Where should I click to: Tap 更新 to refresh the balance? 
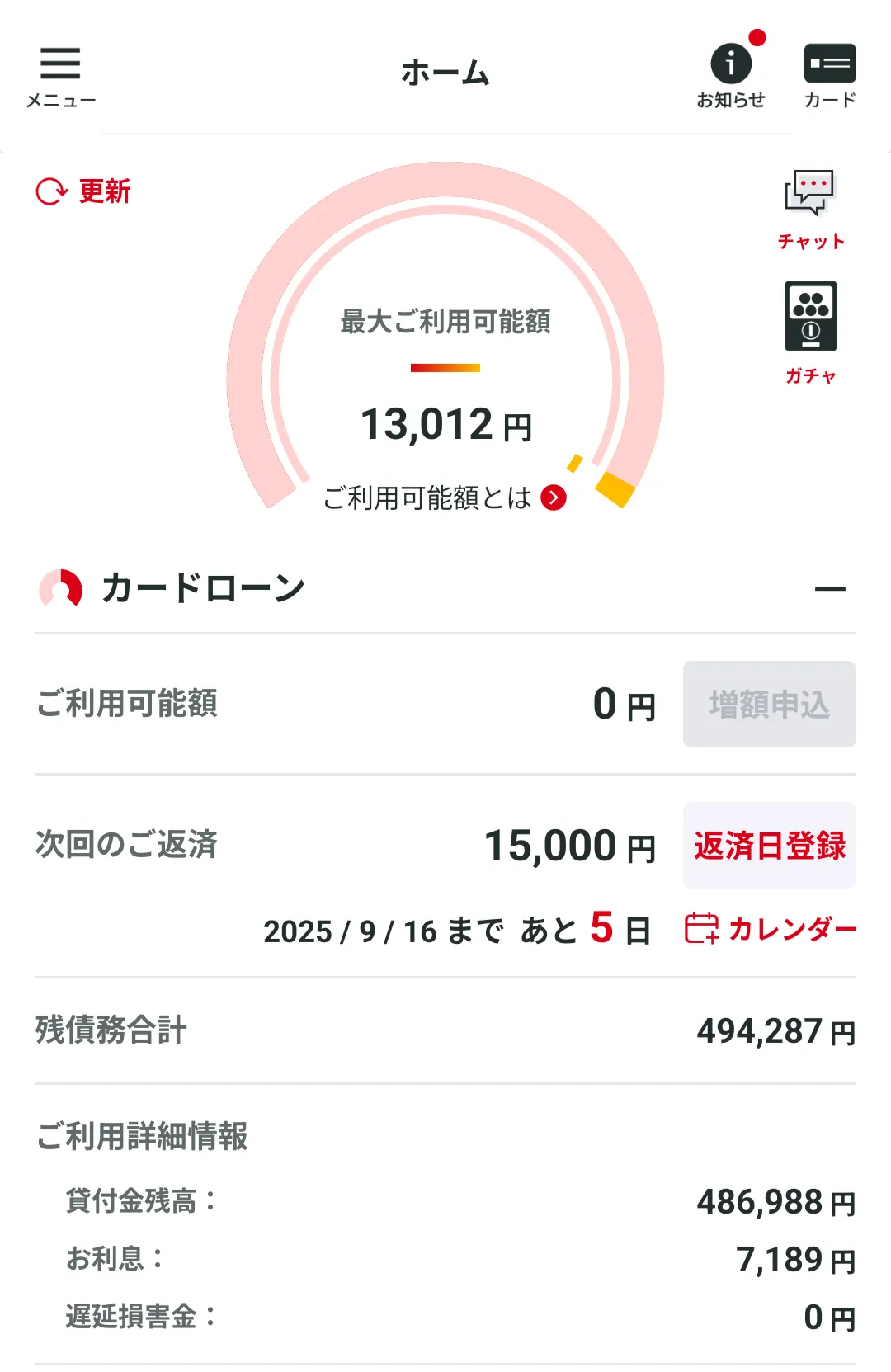(x=83, y=191)
